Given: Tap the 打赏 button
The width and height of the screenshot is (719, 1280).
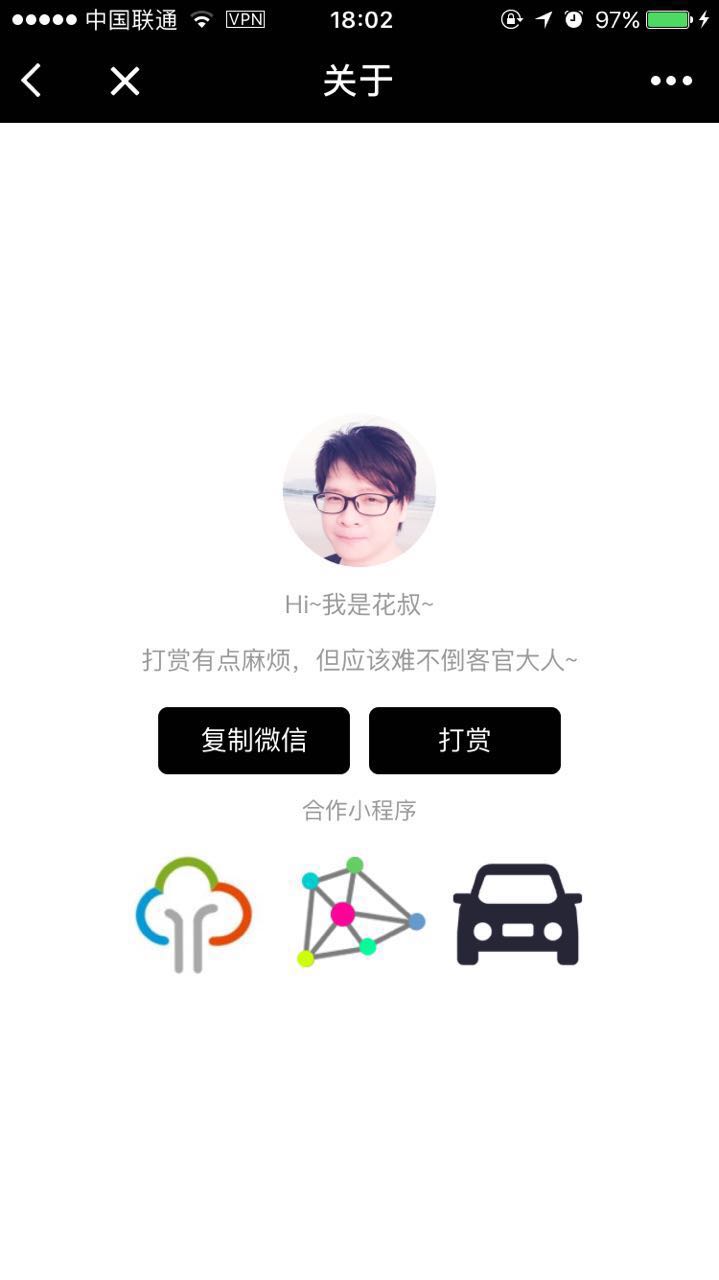Looking at the screenshot, I should pyautogui.click(x=465, y=741).
